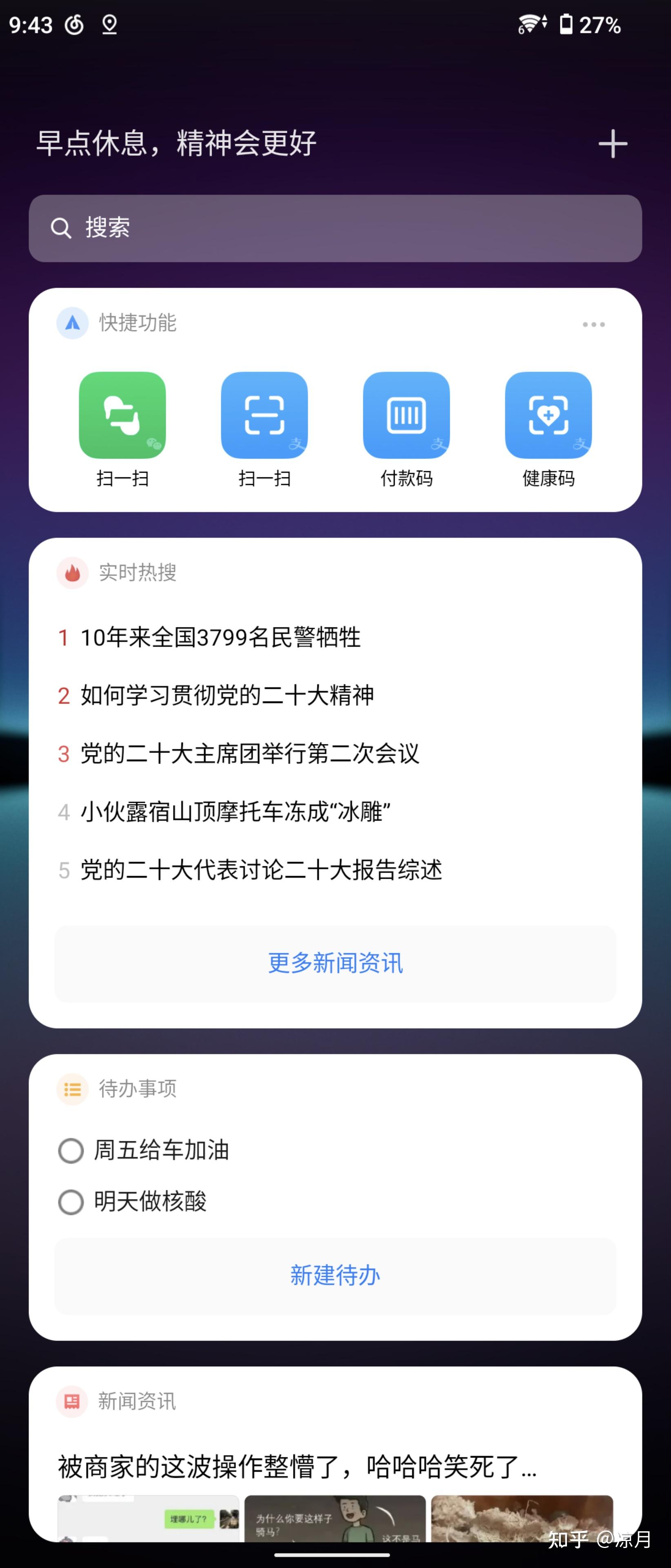Open the 付款码 payment code

(407, 416)
